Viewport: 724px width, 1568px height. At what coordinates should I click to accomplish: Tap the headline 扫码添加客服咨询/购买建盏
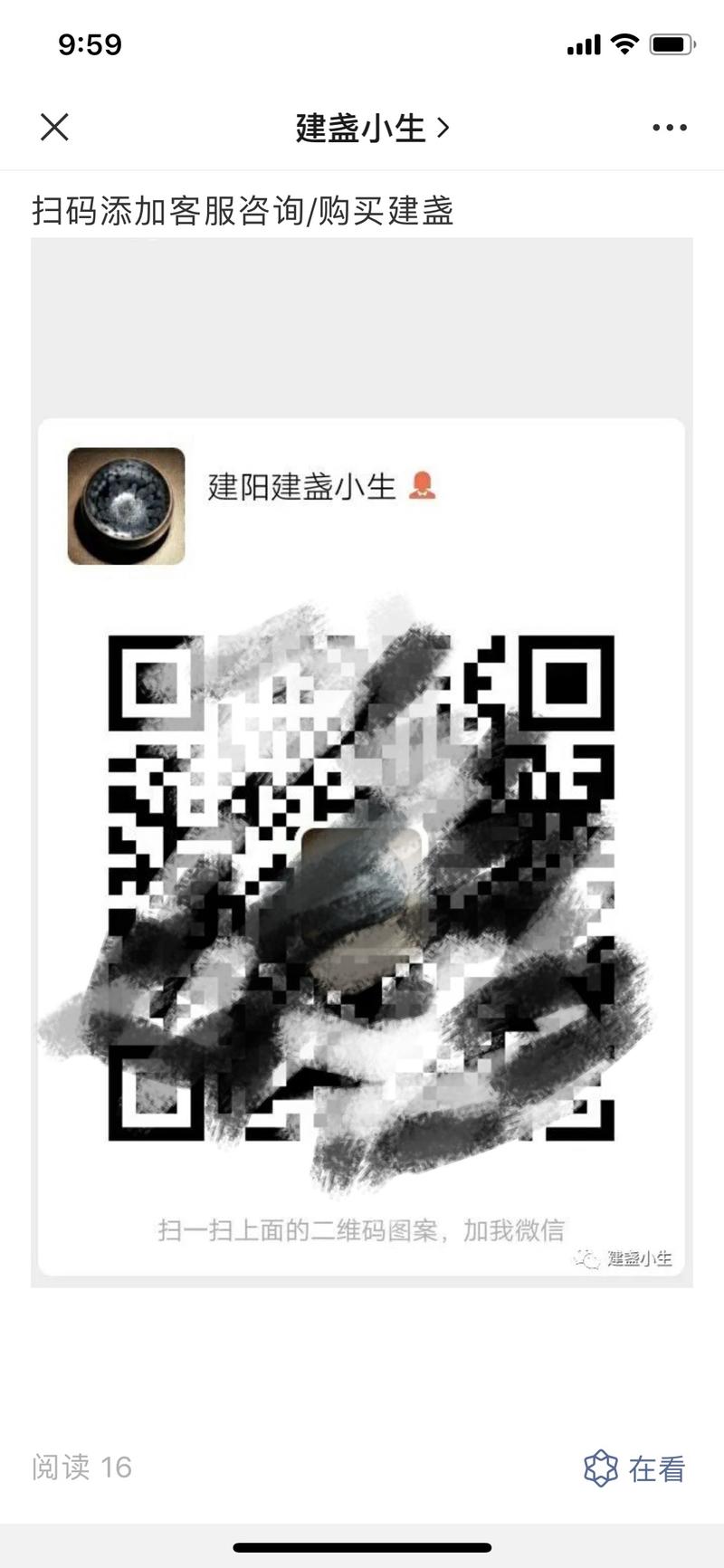click(x=244, y=210)
